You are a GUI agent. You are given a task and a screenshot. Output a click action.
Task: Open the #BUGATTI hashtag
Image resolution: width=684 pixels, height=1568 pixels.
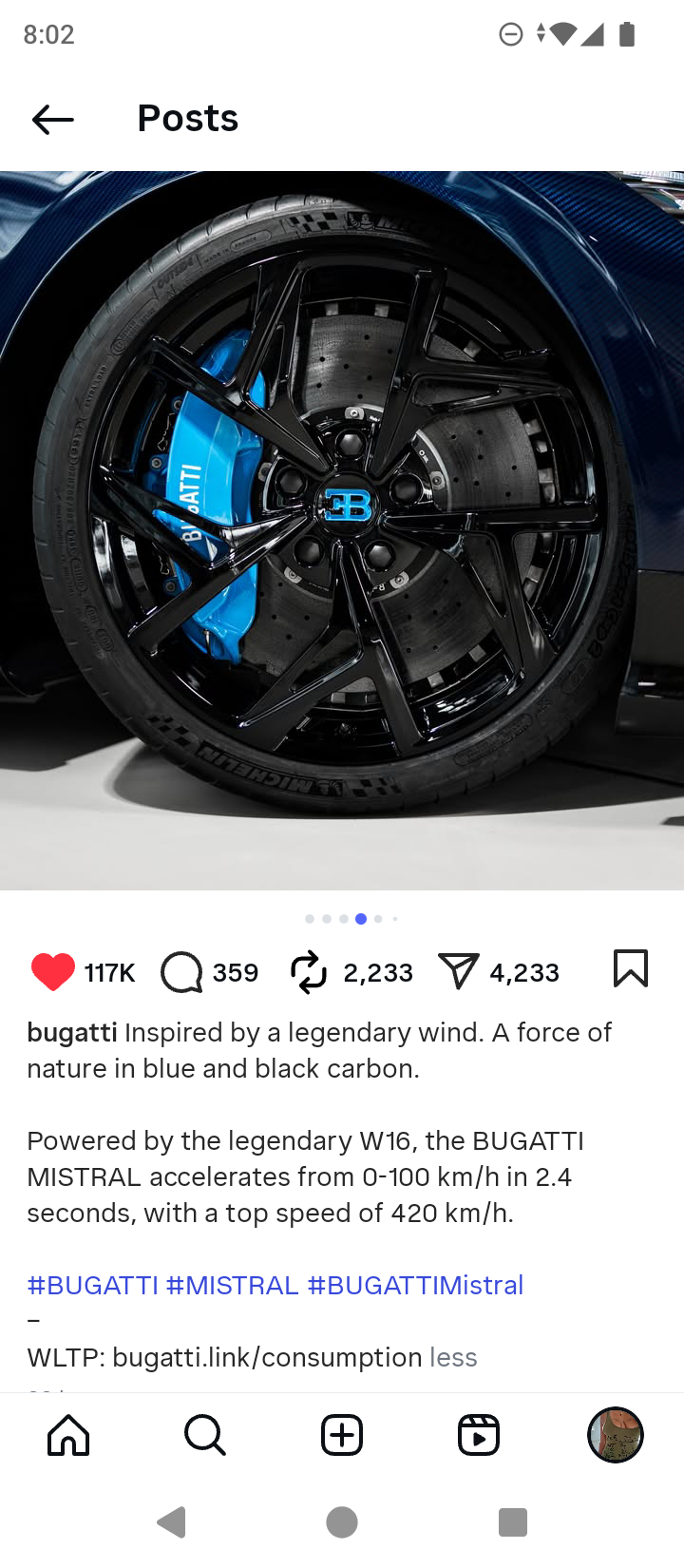(x=92, y=1285)
